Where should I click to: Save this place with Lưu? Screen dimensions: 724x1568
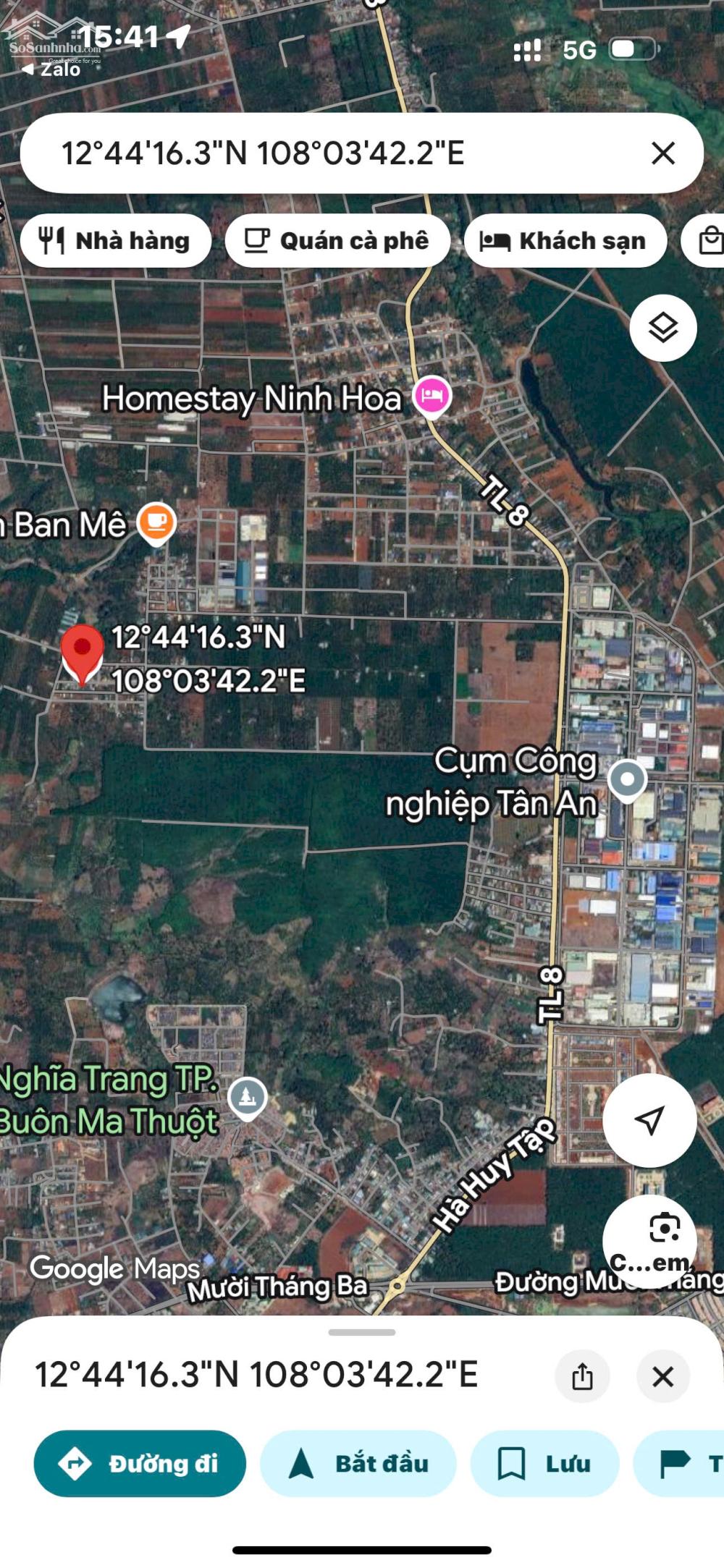coord(544,1464)
